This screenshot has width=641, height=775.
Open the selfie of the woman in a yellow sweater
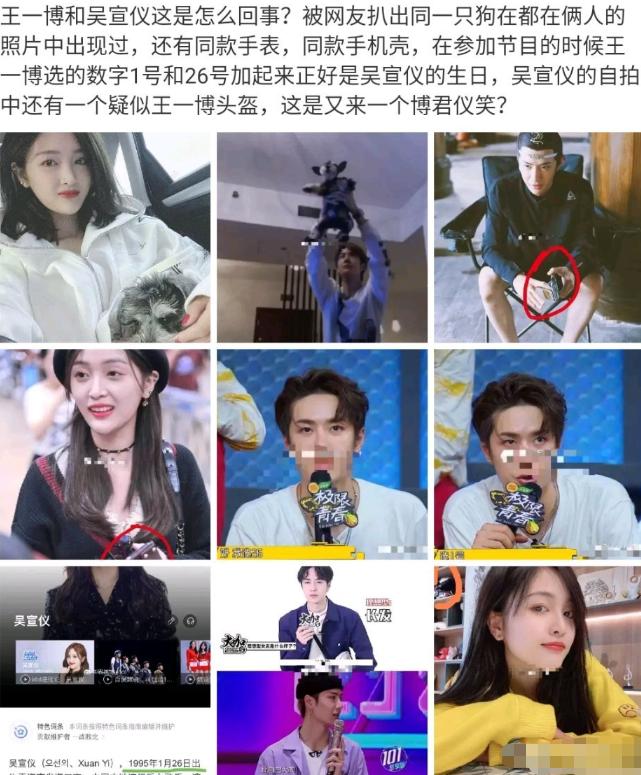[x=537, y=670]
